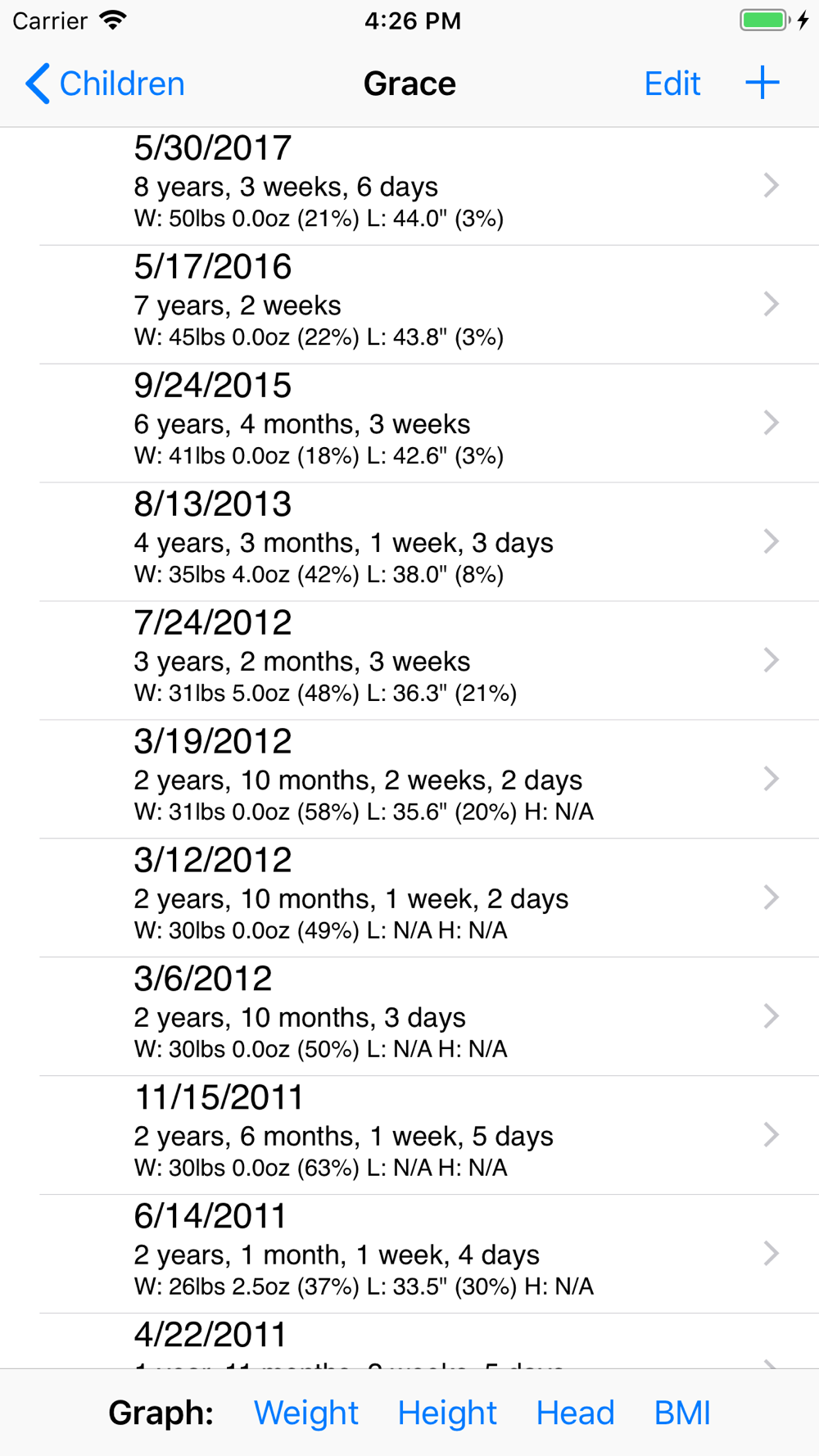
Task: View the 9/24/2015 measurement
Action: [x=409, y=423]
